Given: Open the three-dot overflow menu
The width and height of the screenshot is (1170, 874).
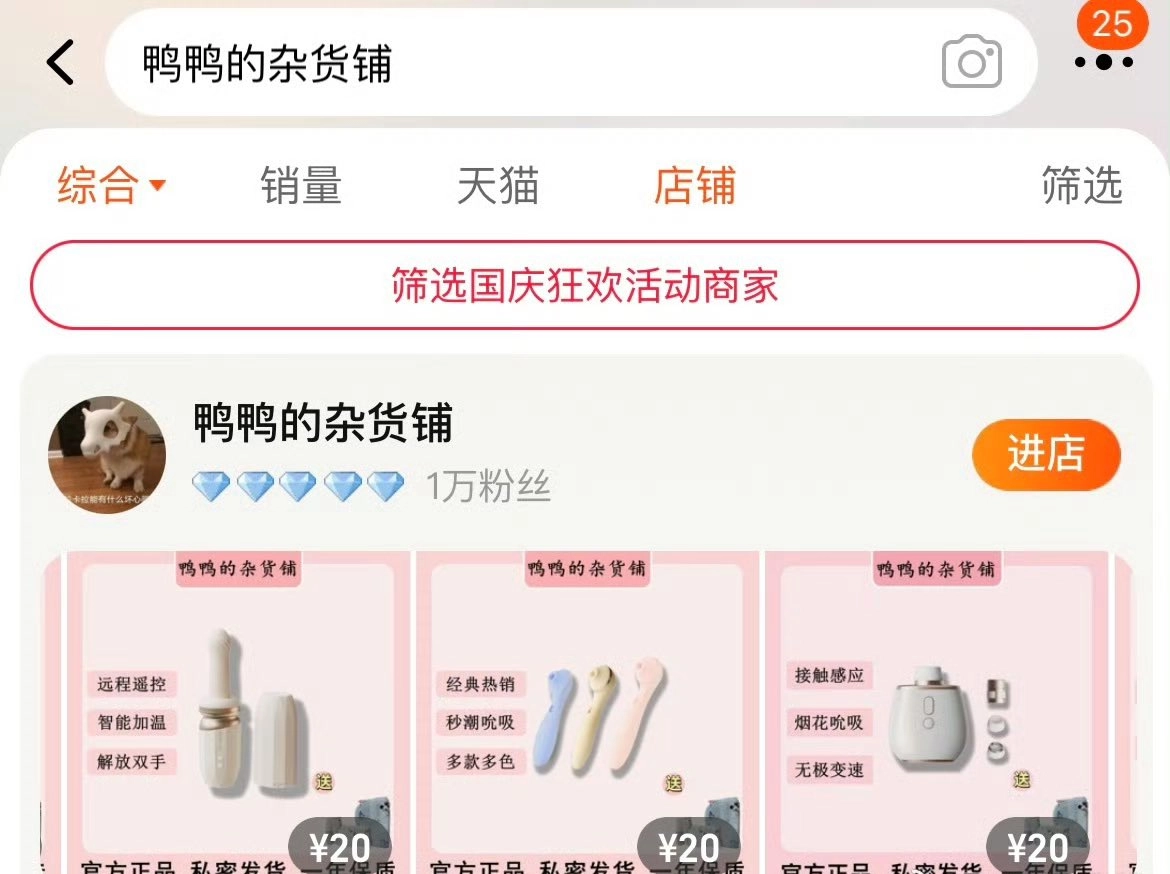Looking at the screenshot, I should click(1104, 62).
